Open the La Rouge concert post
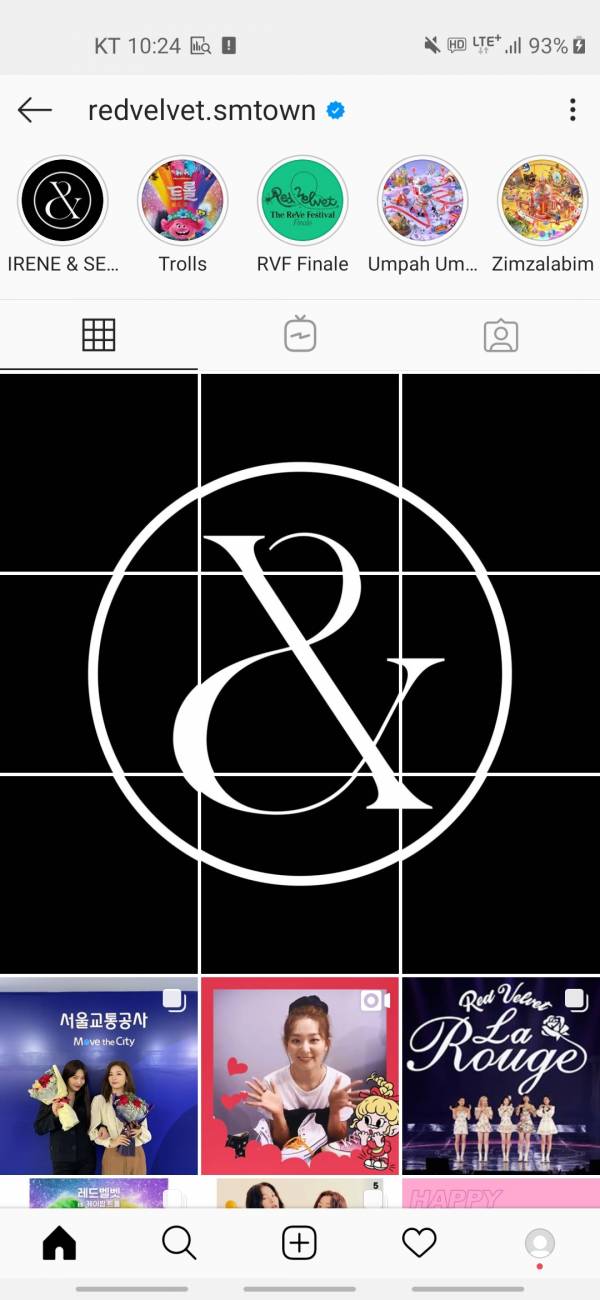This screenshot has height=1300, width=600. pyautogui.click(x=500, y=1075)
